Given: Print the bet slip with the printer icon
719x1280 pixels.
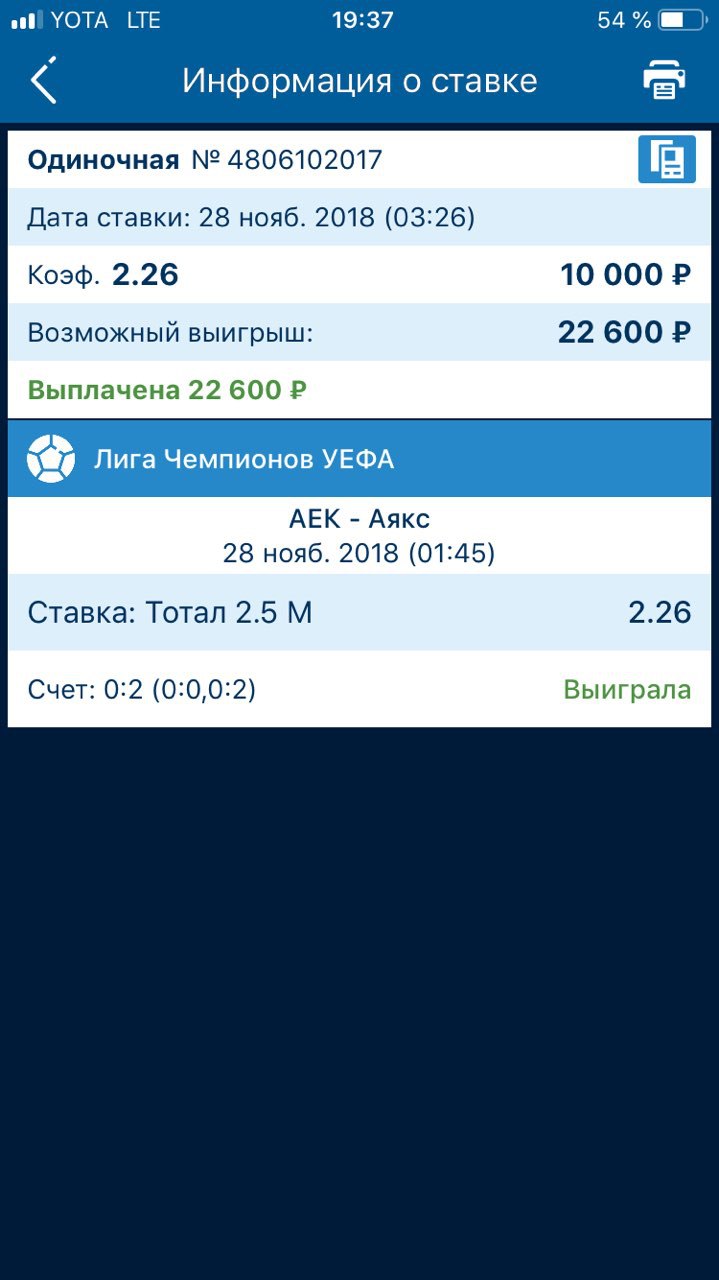Looking at the screenshot, I should 664,80.
